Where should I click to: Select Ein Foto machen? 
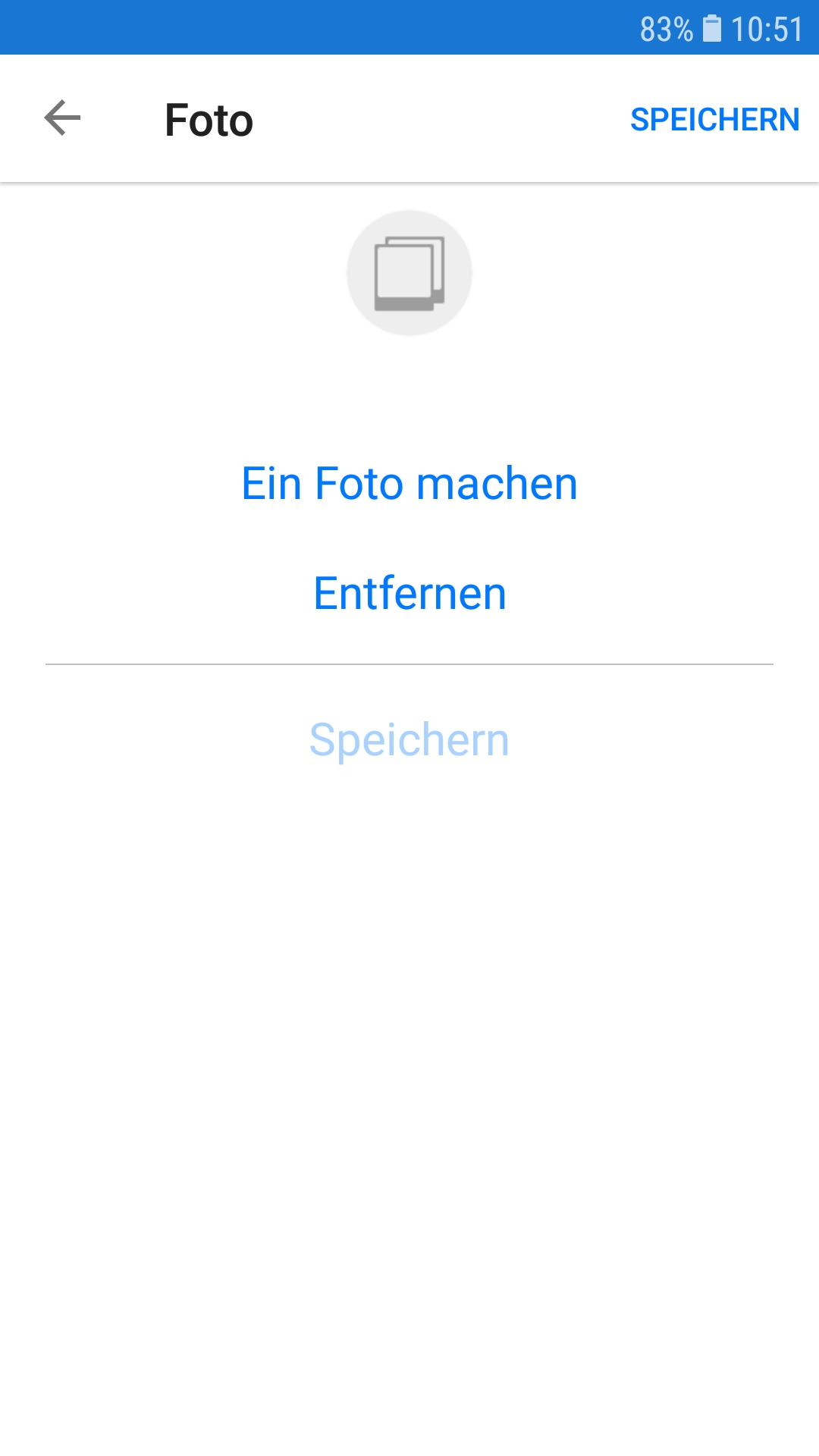(x=409, y=484)
